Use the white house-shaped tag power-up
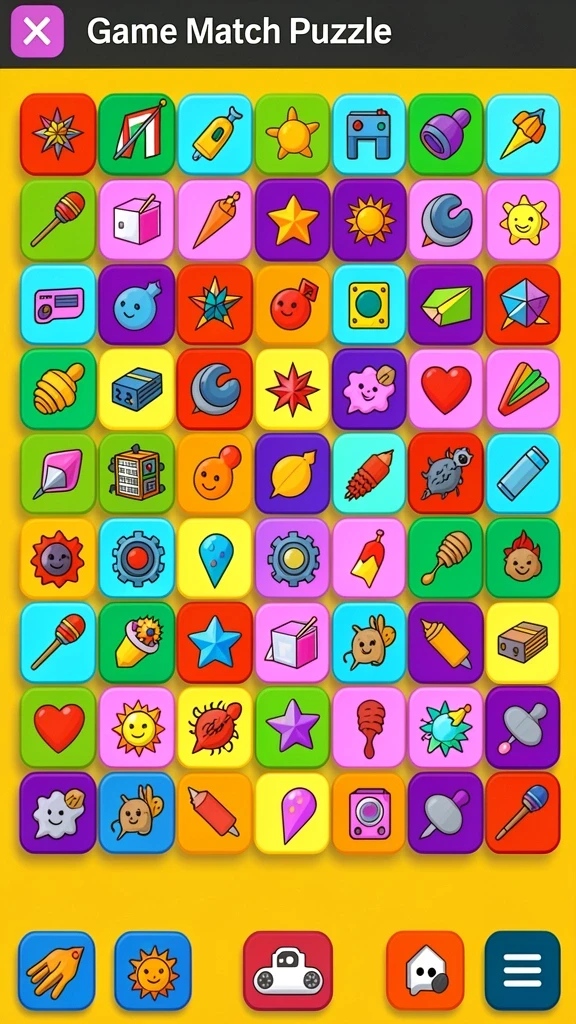Screen dimensions: 576x1024 425,970
